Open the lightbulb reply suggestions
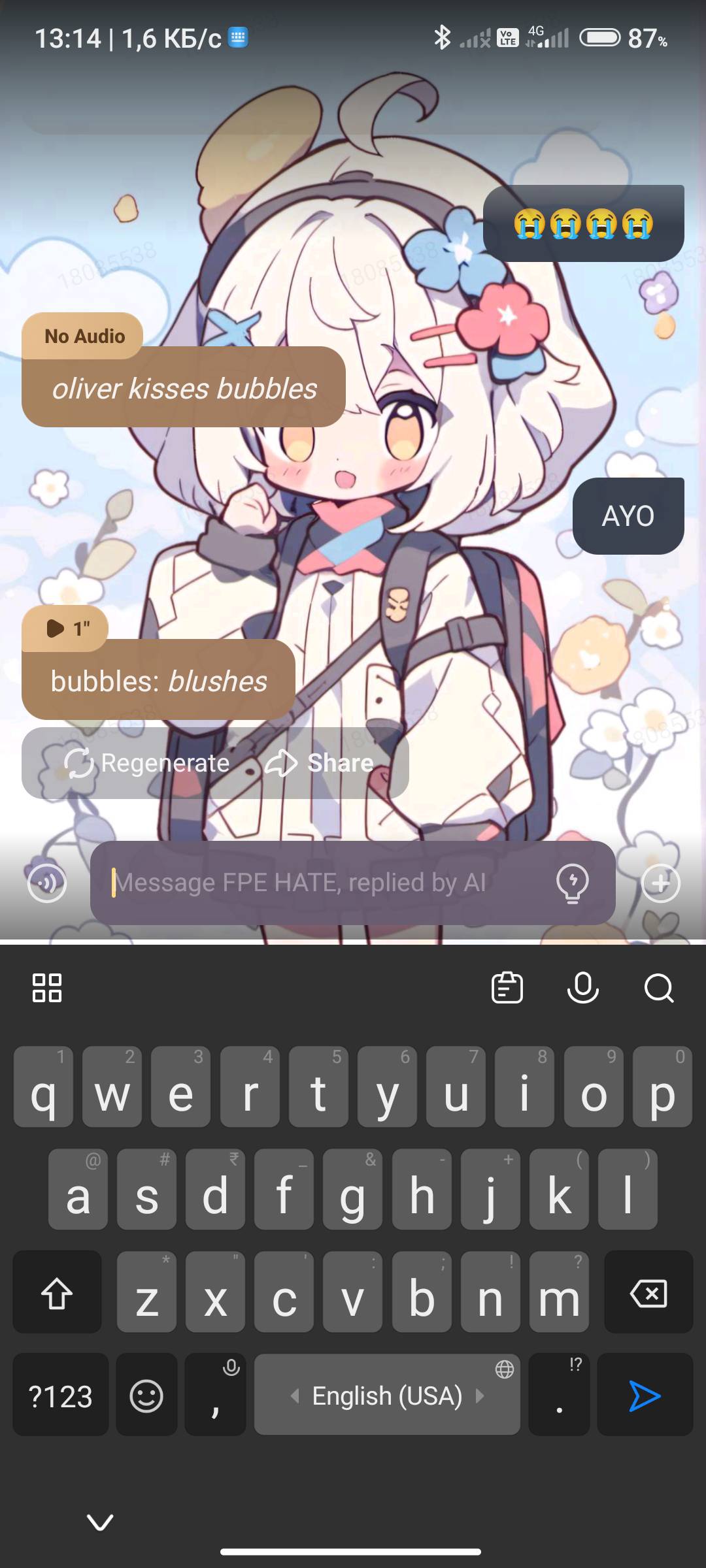 (572, 883)
